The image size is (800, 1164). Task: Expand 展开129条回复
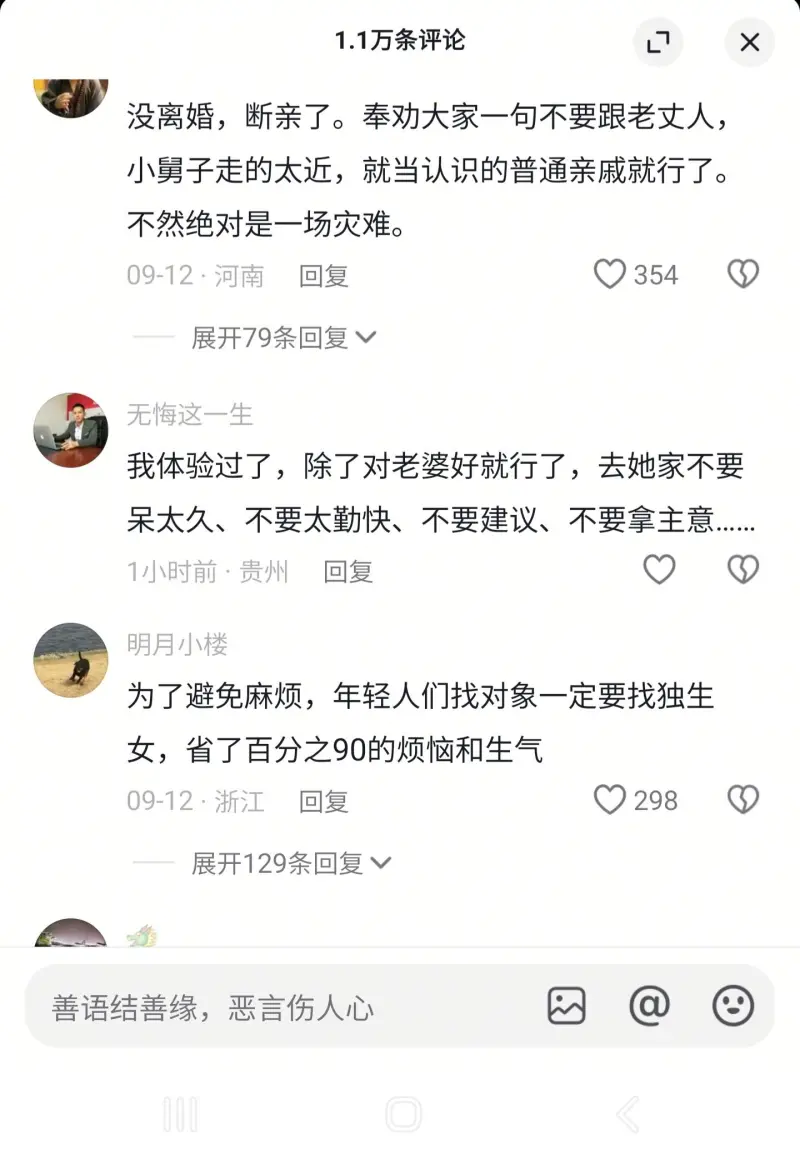coord(291,863)
